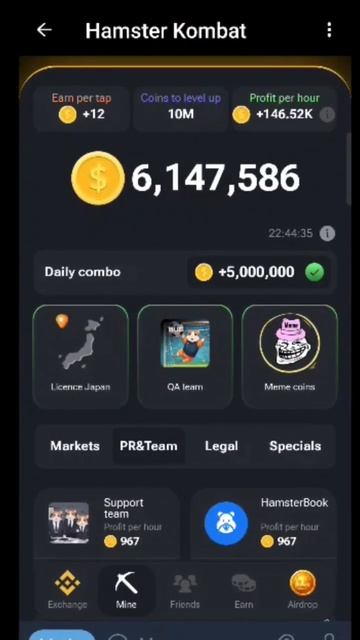
Task: Open the three-dot overflow menu
Action: point(329,30)
